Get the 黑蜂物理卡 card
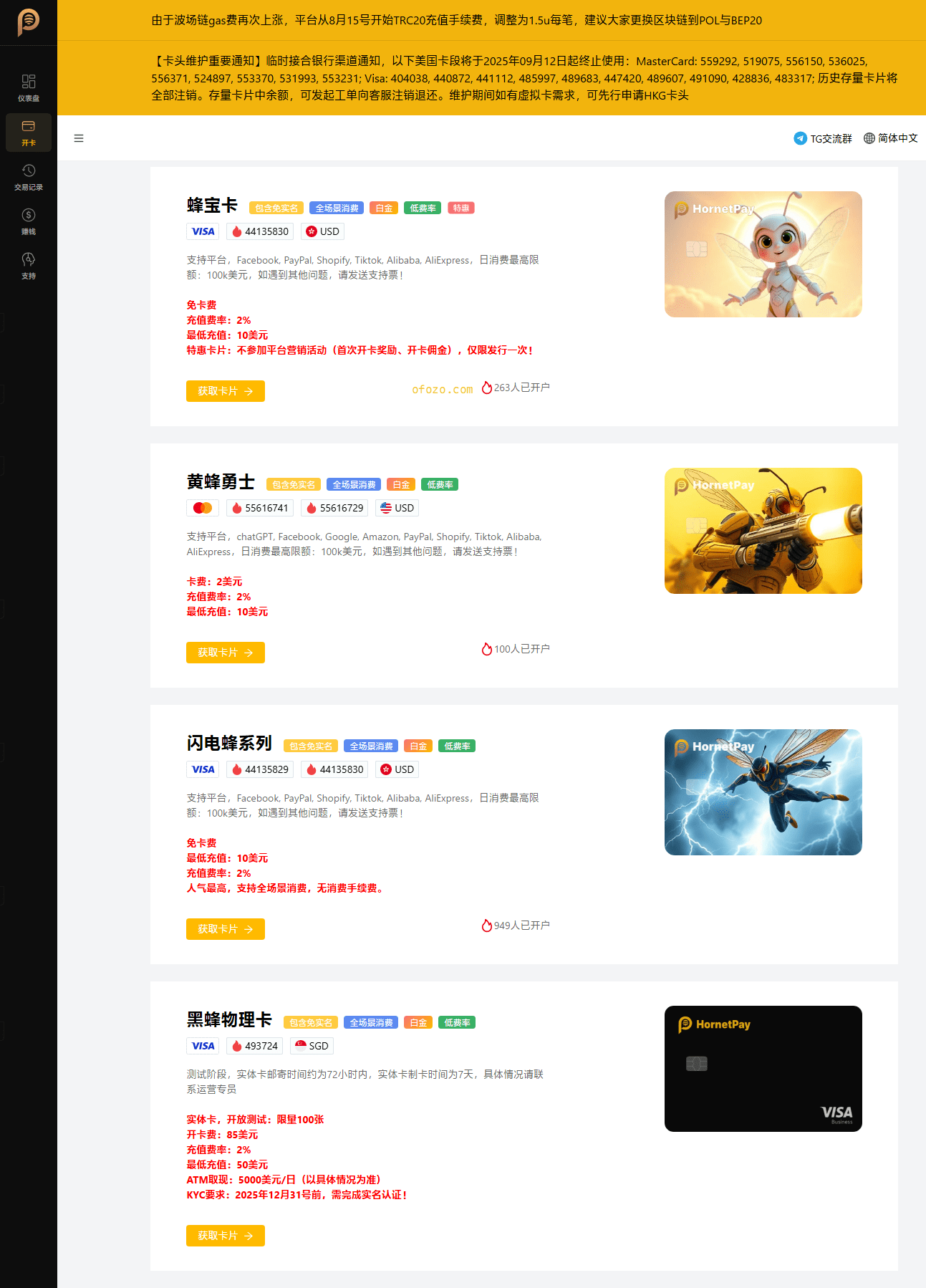The height and width of the screenshot is (1288, 926). [225, 1236]
